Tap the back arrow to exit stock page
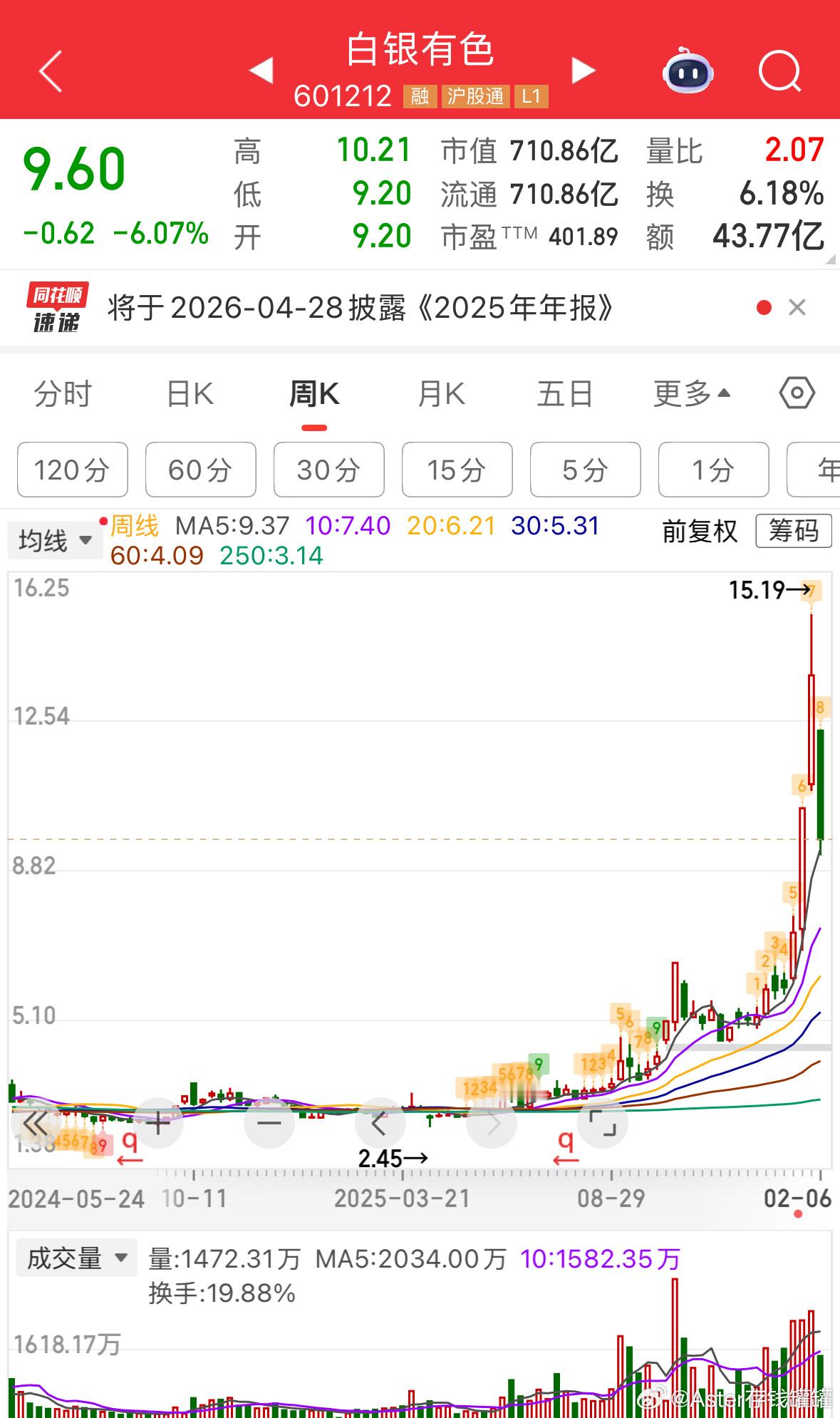The image size is (840, 1418). pos(50,71)
